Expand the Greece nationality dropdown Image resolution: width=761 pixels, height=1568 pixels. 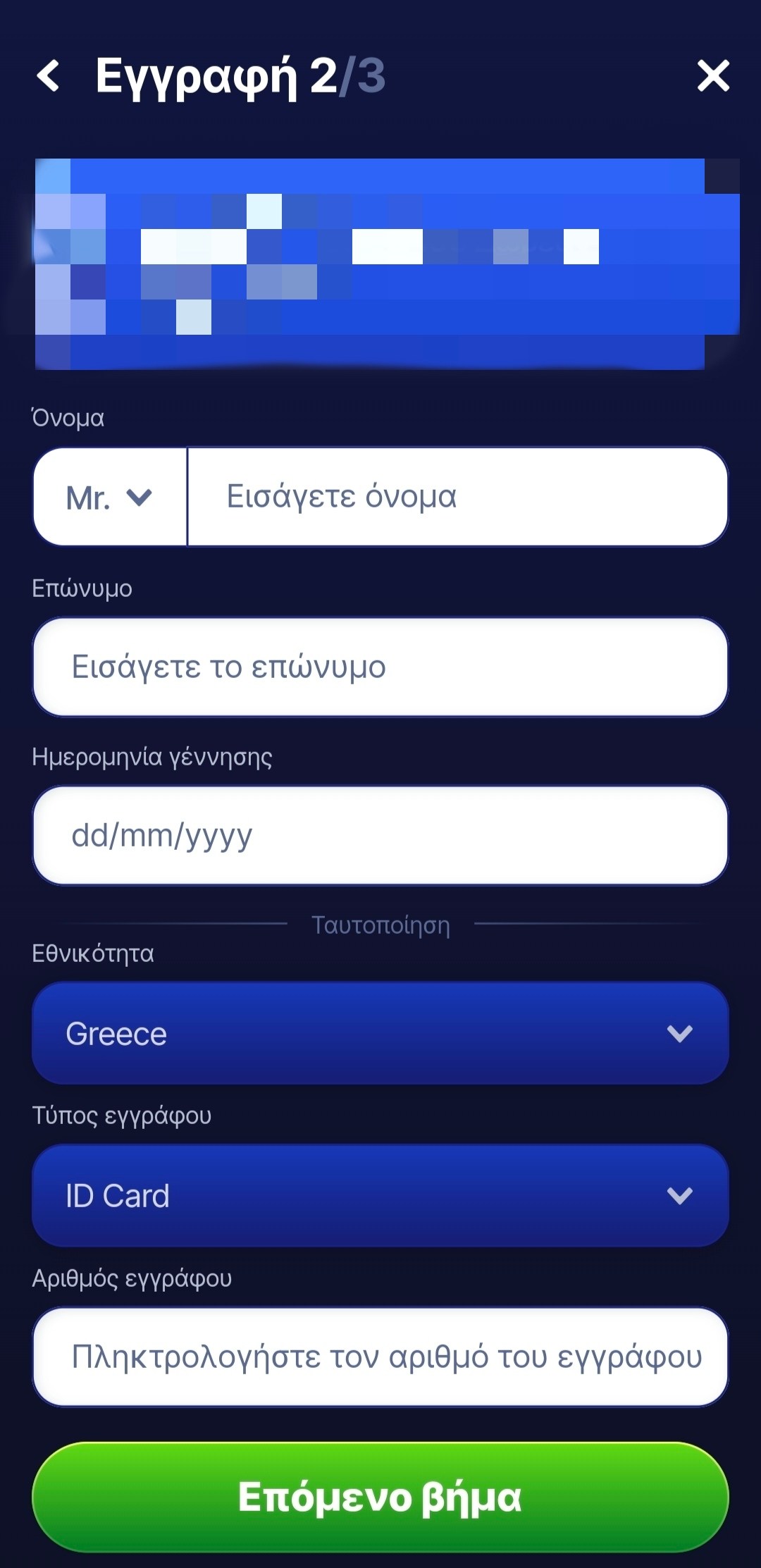pyautogui.click(x=380, y=1033)
